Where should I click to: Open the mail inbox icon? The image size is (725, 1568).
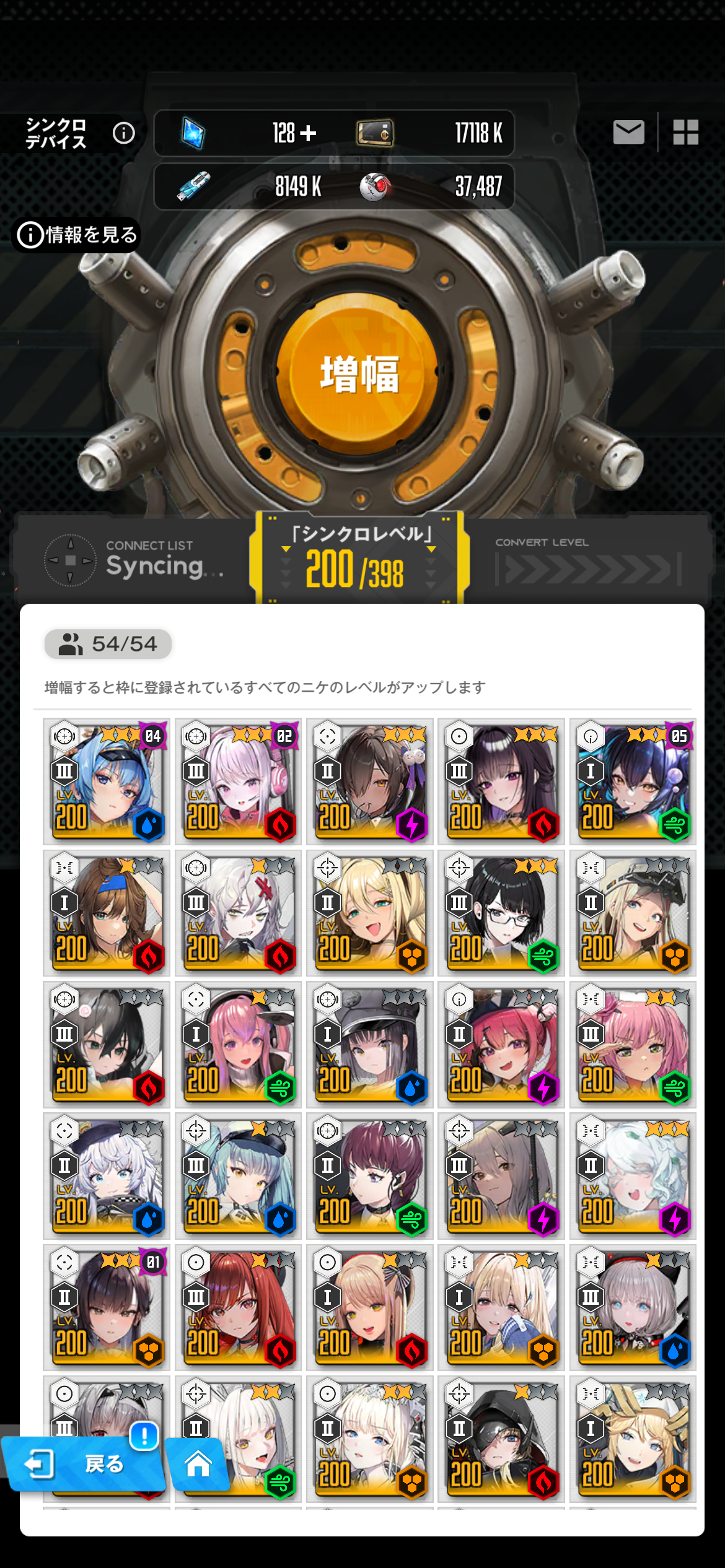[x=628, y=133]
